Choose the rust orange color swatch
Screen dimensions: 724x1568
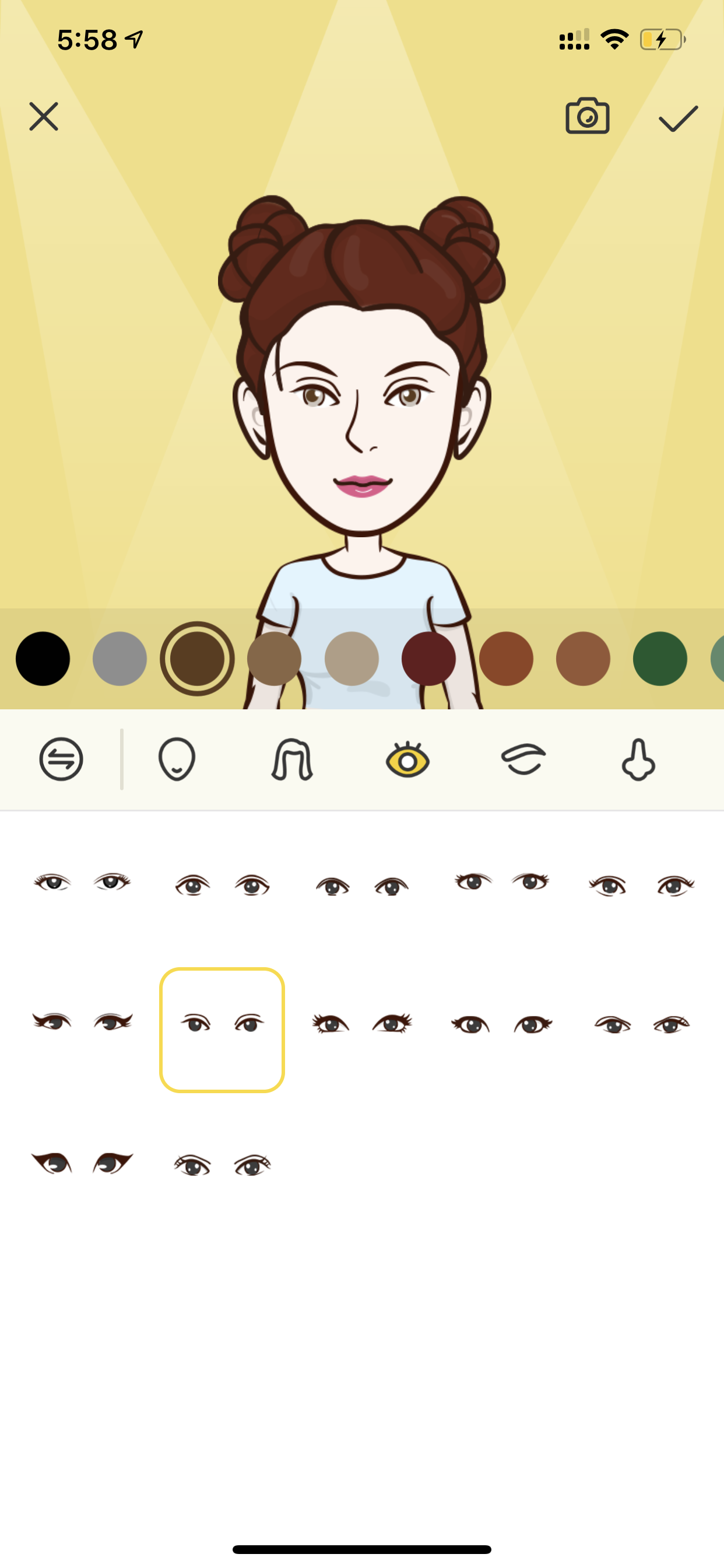[506, 659]
